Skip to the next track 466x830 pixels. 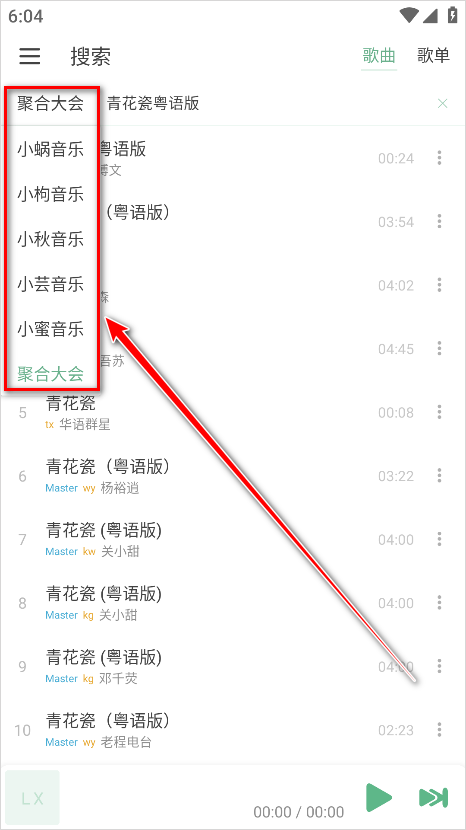click(433, 797)
